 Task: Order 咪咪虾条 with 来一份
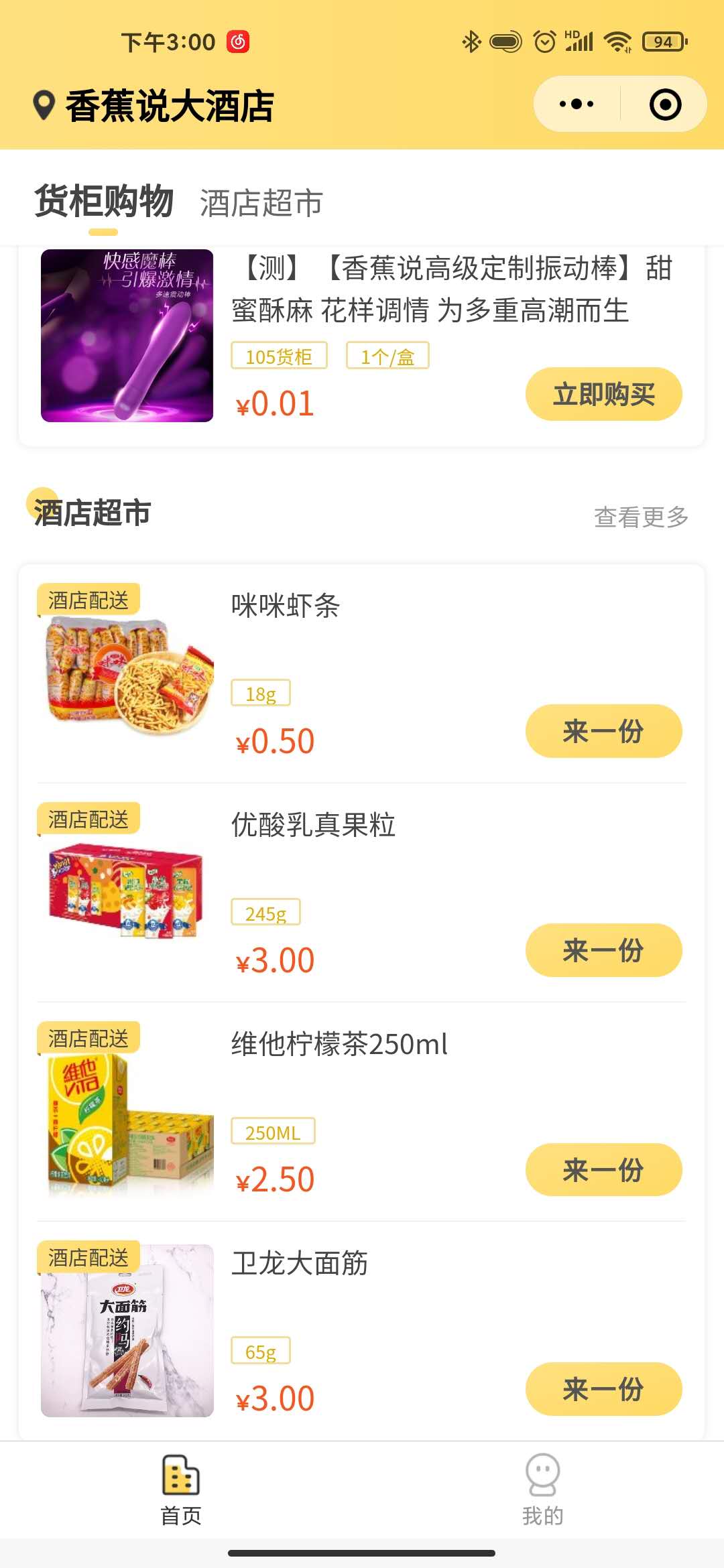(603, 731)
